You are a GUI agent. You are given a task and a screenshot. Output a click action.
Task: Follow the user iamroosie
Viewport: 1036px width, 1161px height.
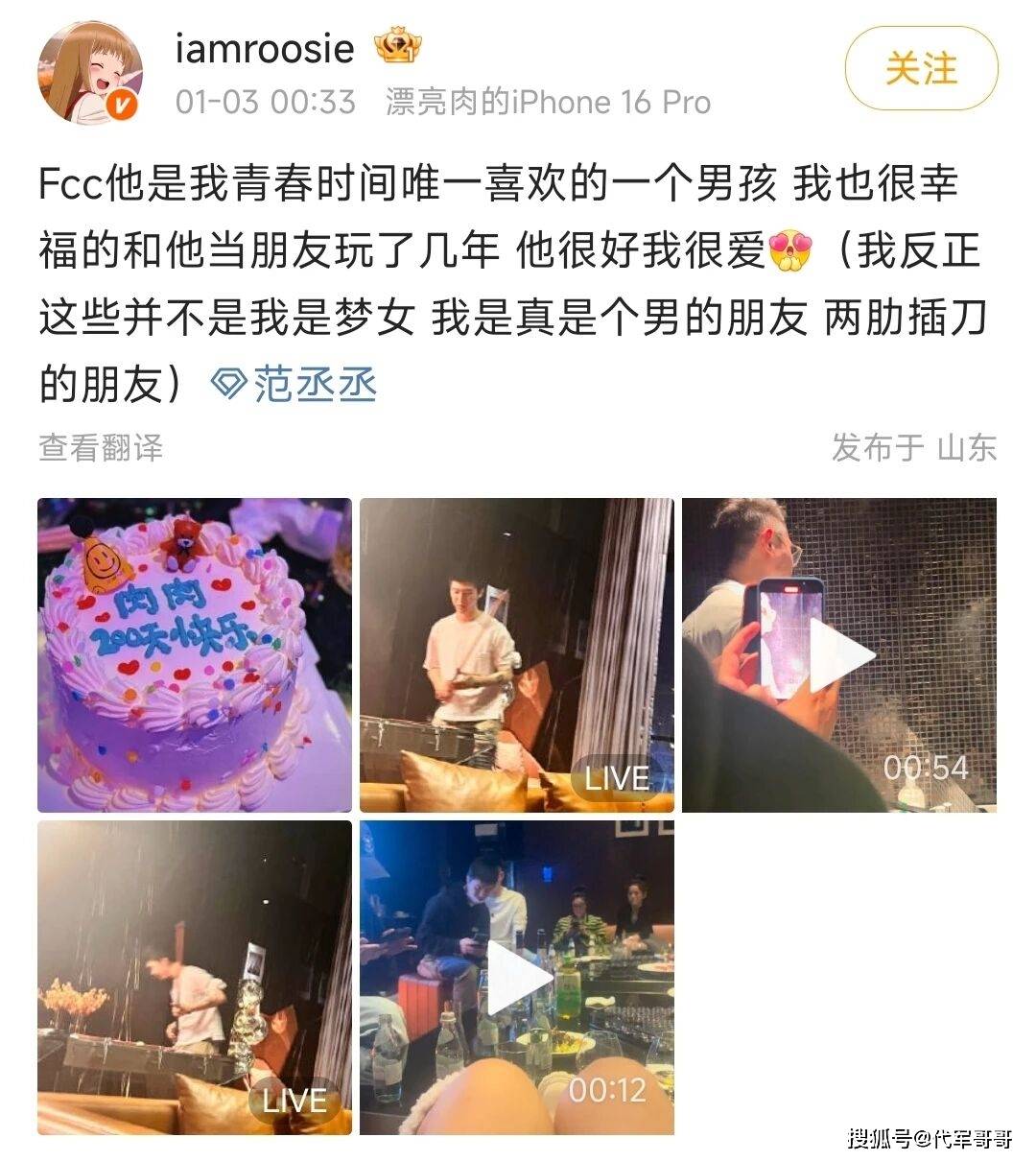click(x=920, y=69)
